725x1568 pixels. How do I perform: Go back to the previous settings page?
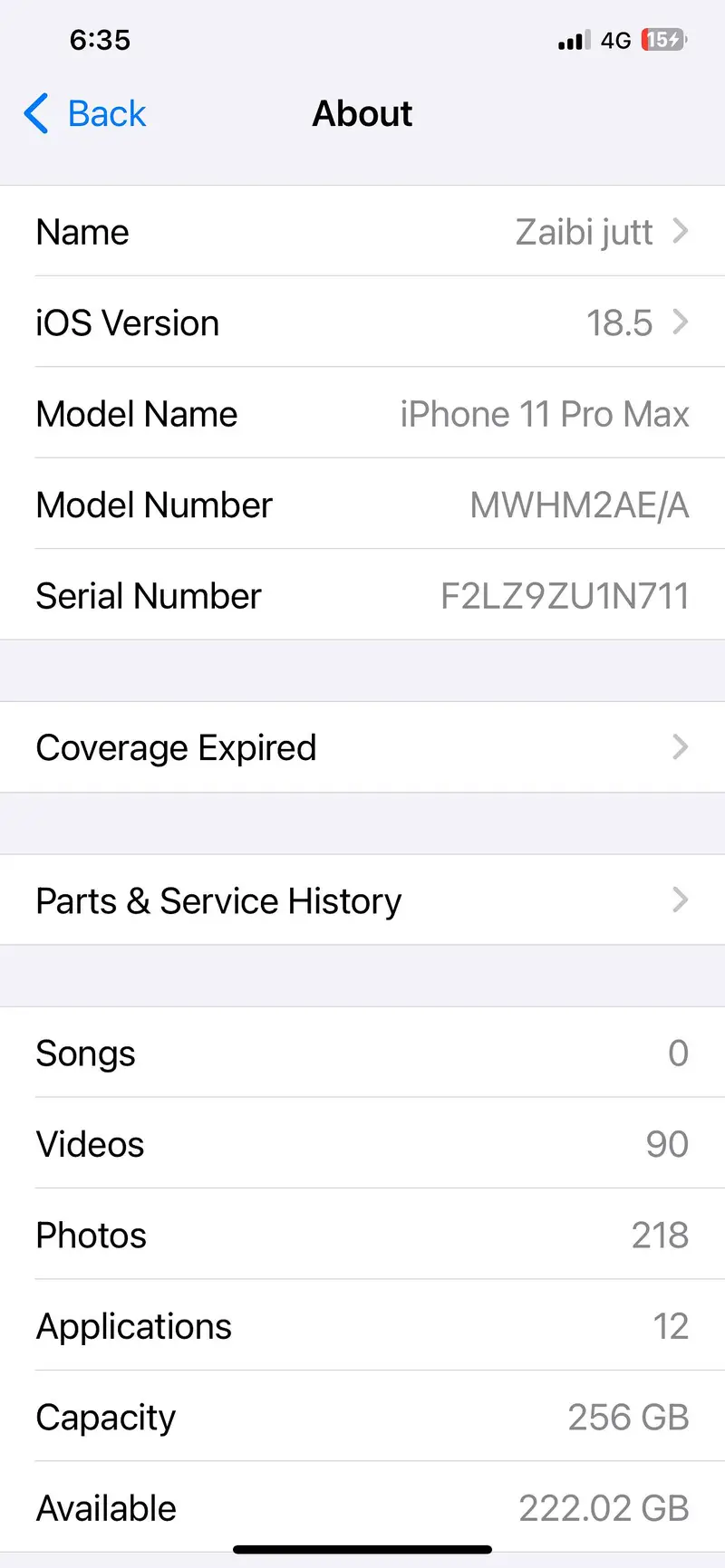pos(86,114)
